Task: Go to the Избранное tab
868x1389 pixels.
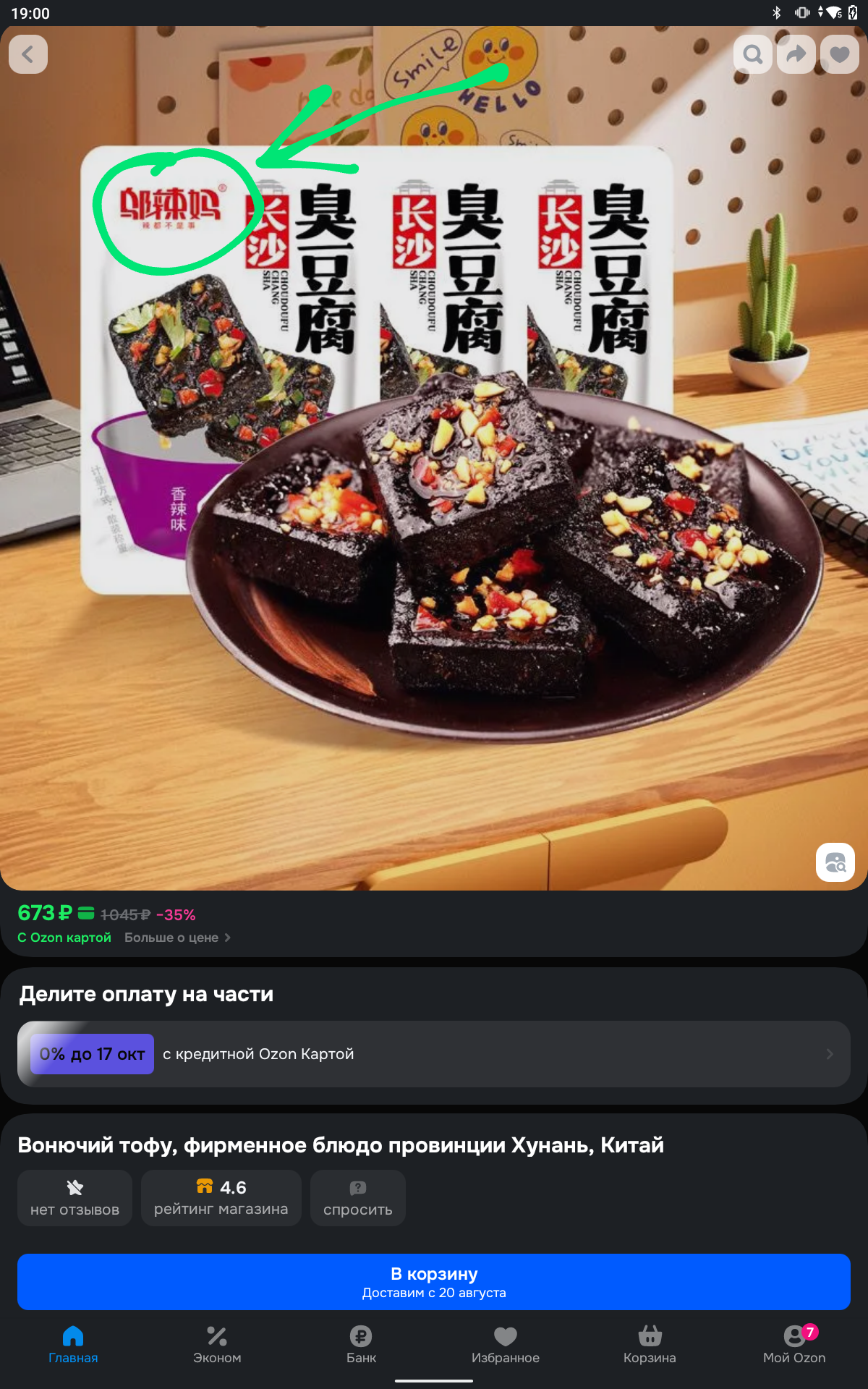Action: click(x=506, y=1344)
